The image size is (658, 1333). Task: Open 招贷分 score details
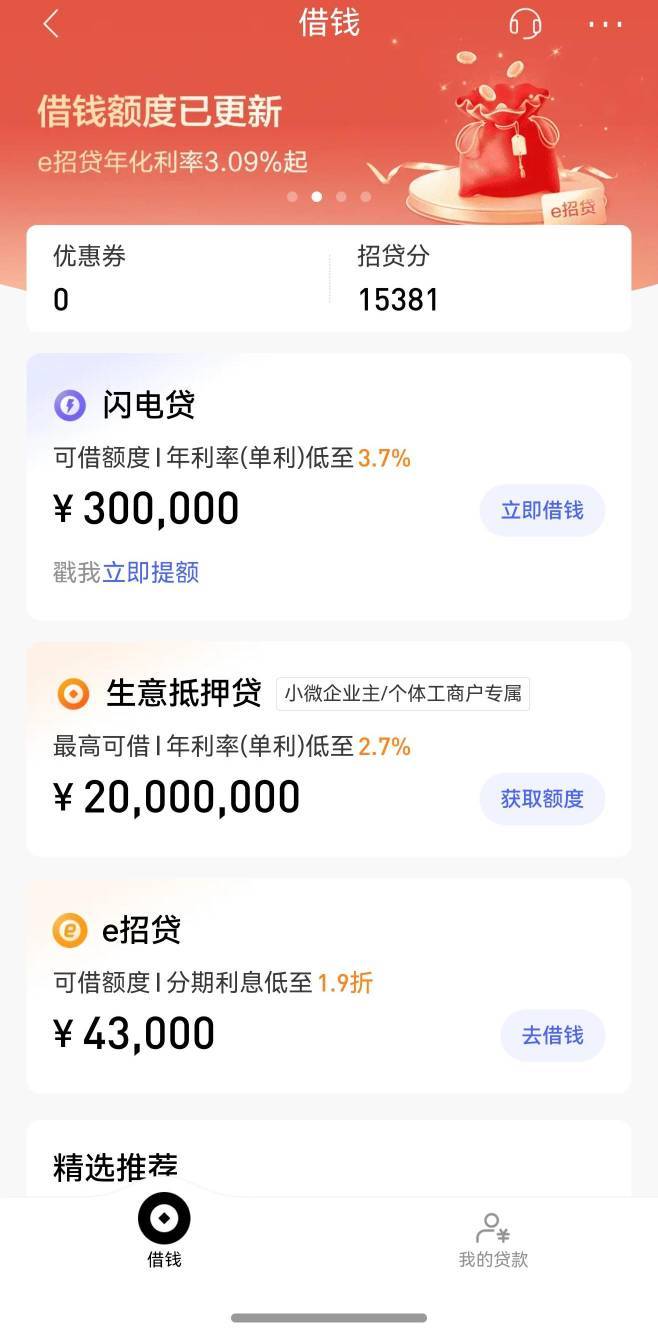point(481,278)
